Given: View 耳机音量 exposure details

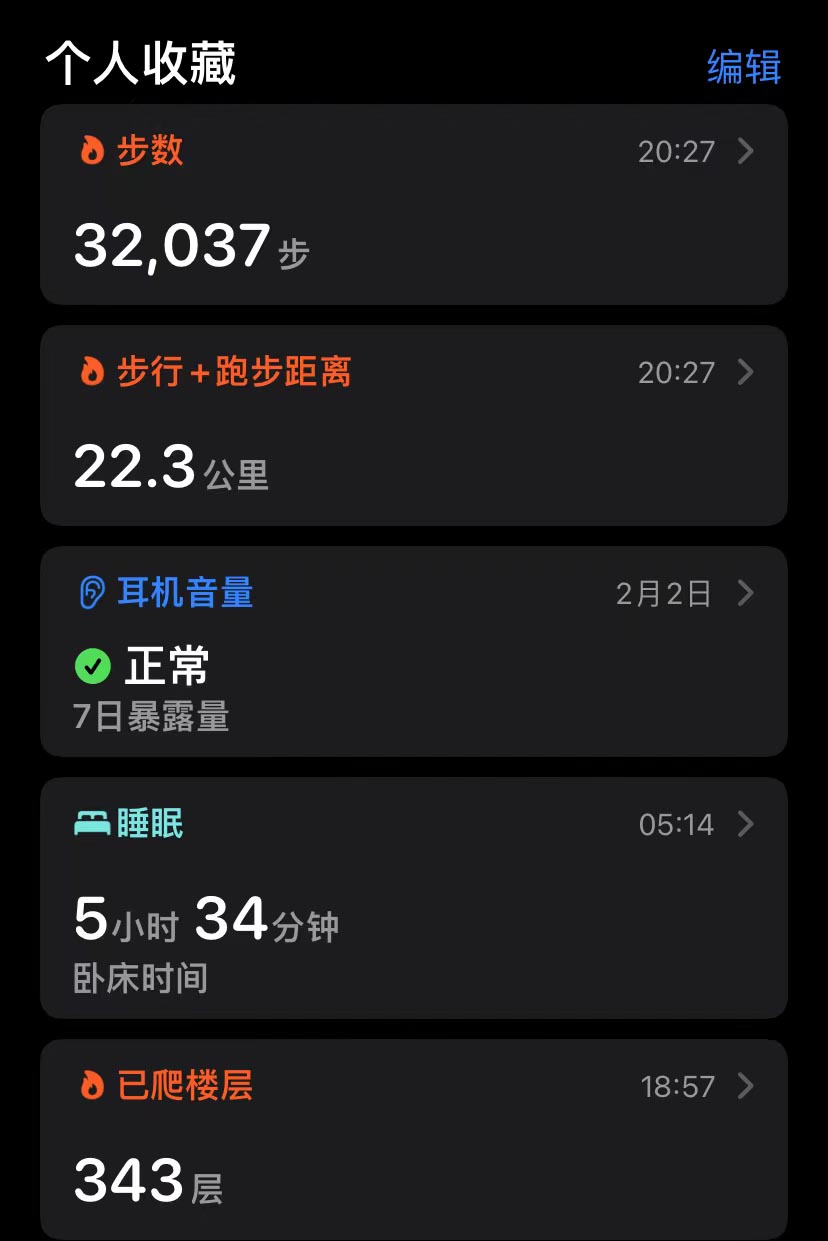Looking at the screenshot, I should point(413,651).
